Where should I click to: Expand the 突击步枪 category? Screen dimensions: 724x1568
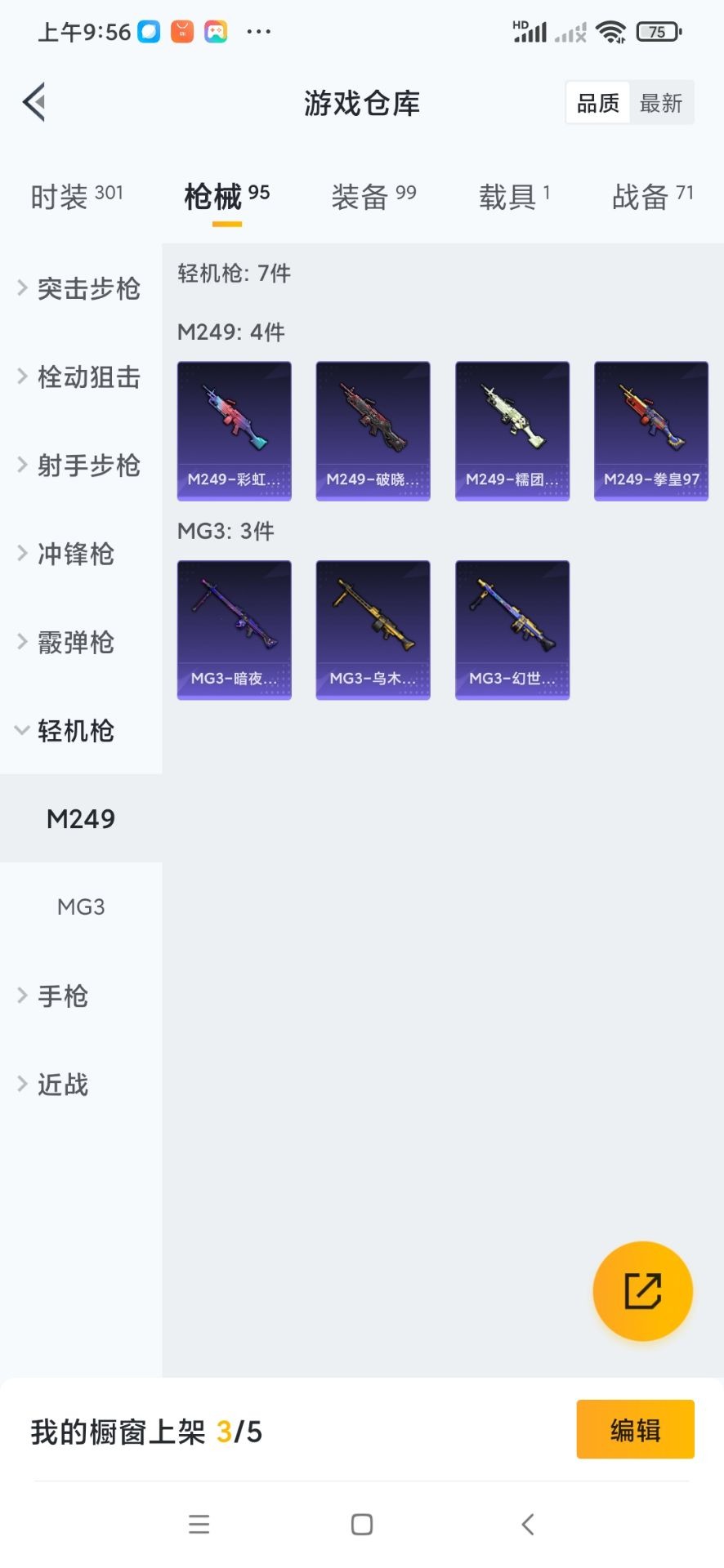click(x=80, y=288)
